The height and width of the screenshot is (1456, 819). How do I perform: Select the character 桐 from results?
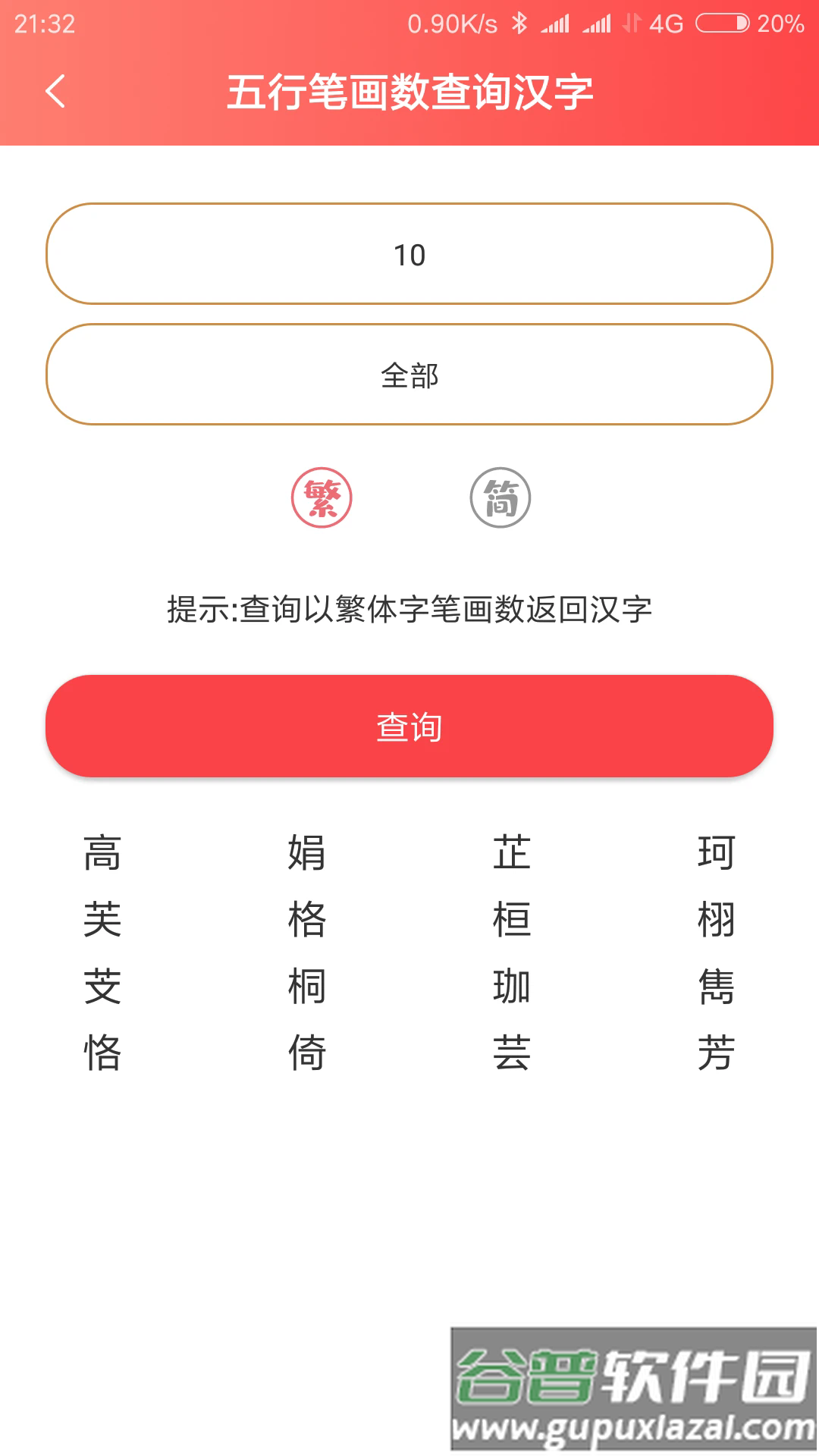(307, 984)
